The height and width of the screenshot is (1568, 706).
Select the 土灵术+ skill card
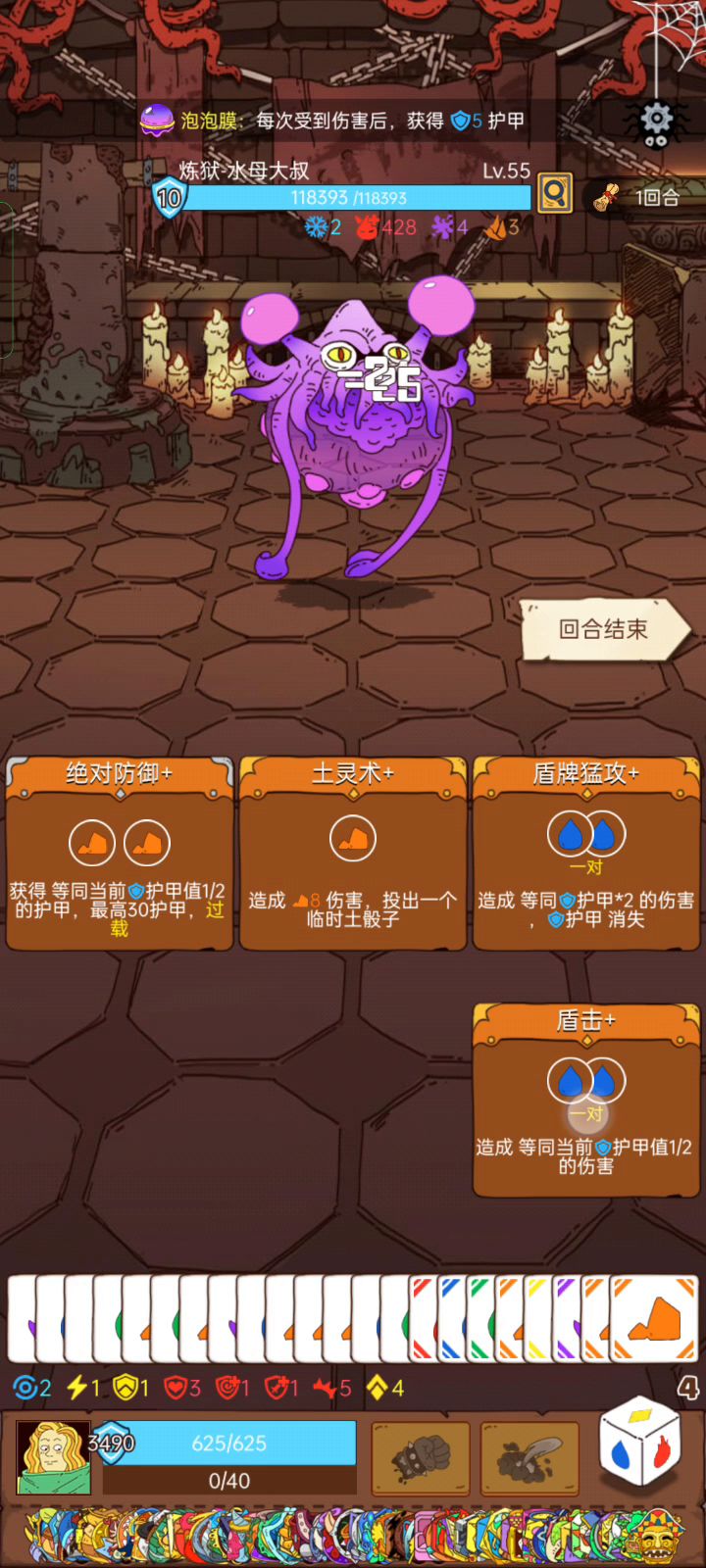[352, 853]
